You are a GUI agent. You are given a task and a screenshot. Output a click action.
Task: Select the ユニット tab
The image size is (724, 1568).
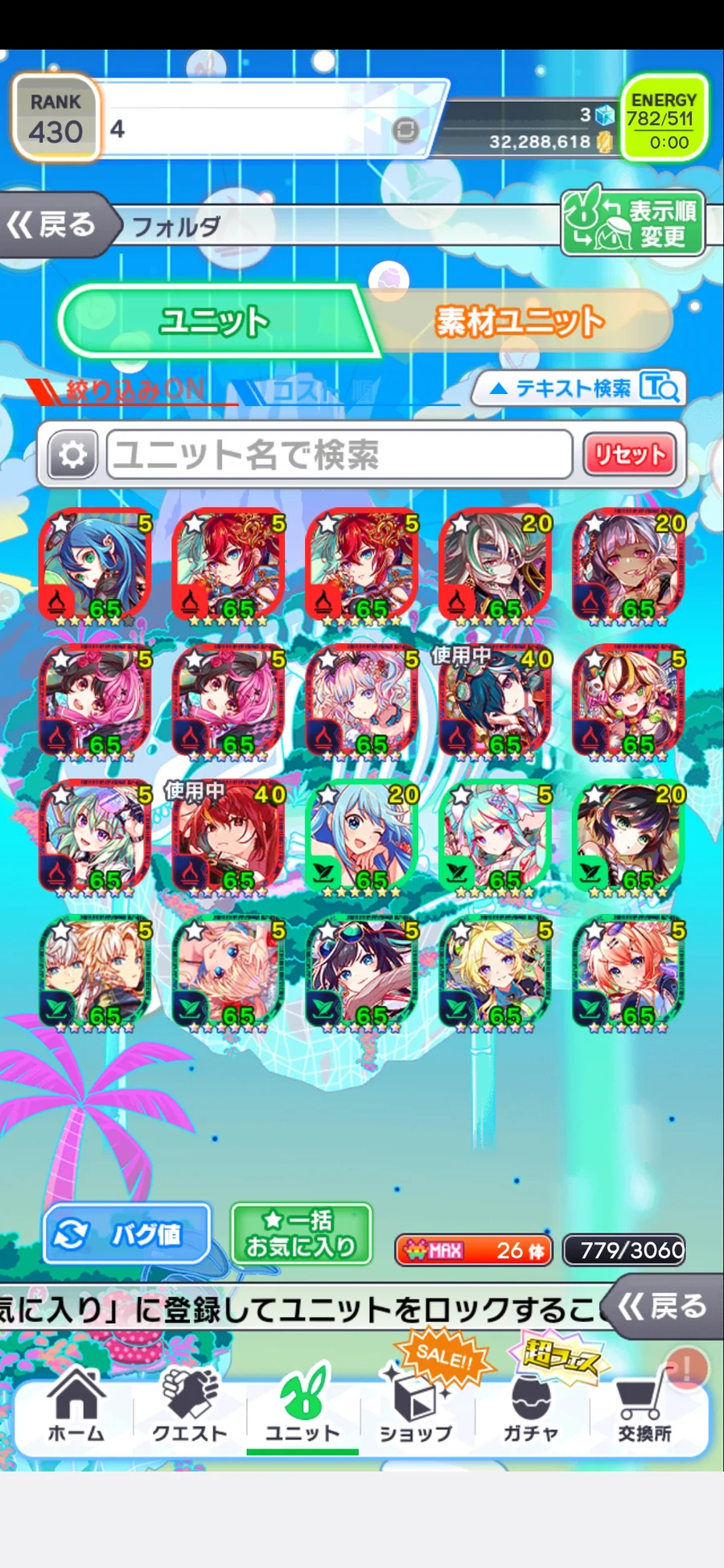tap(214, 322)
